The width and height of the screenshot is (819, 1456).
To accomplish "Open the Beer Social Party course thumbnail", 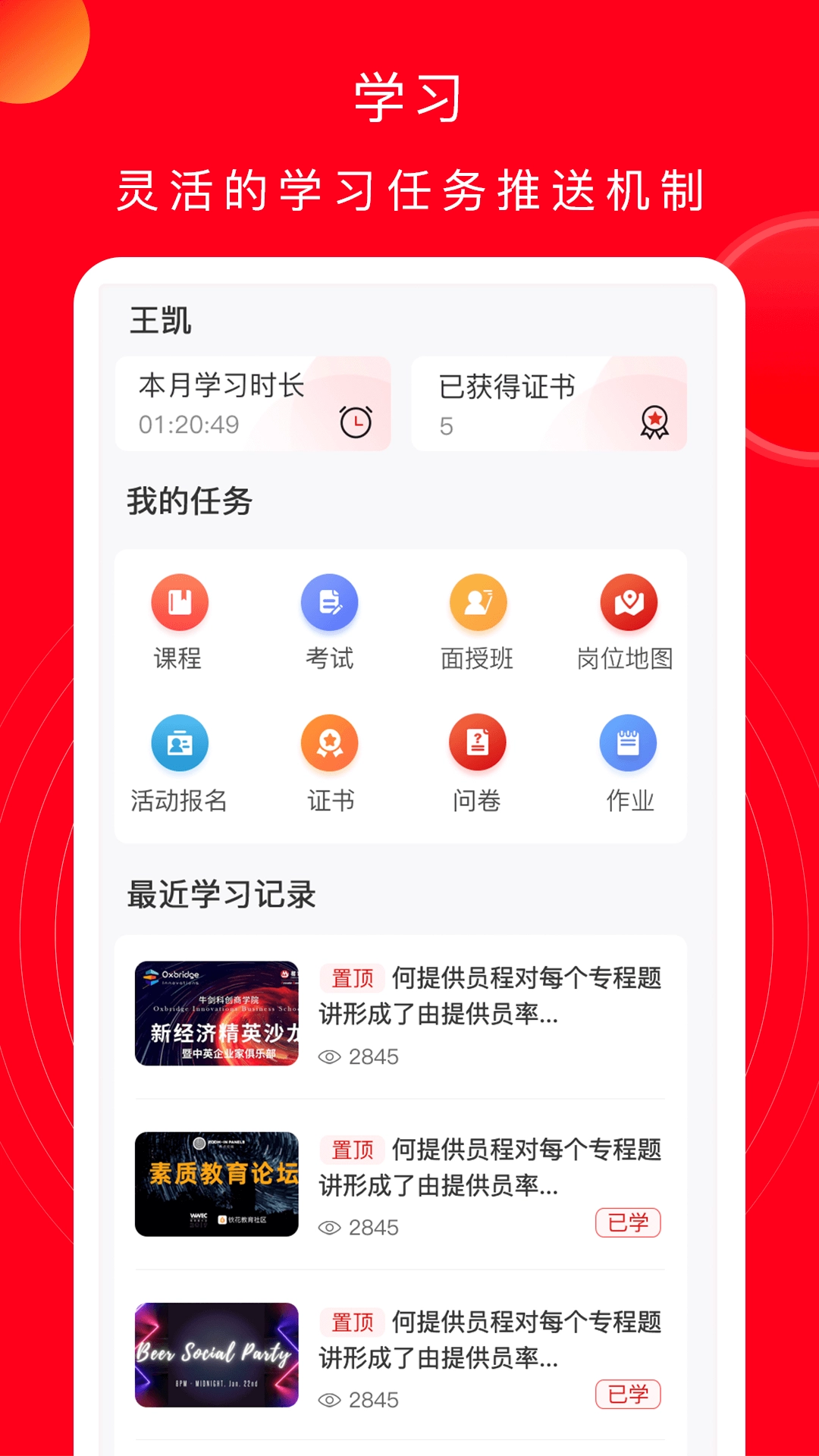I will pyautogui.click(x=218, y=1357).
